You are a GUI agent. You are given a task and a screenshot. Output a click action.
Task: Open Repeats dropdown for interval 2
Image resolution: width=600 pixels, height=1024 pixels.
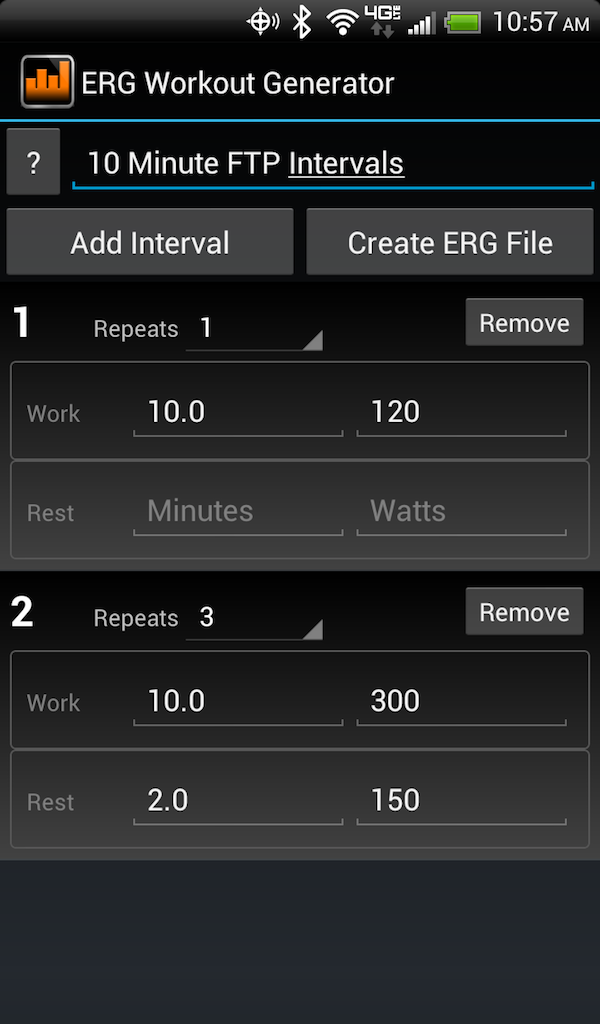pyautogui.click(x=255, y=618)
